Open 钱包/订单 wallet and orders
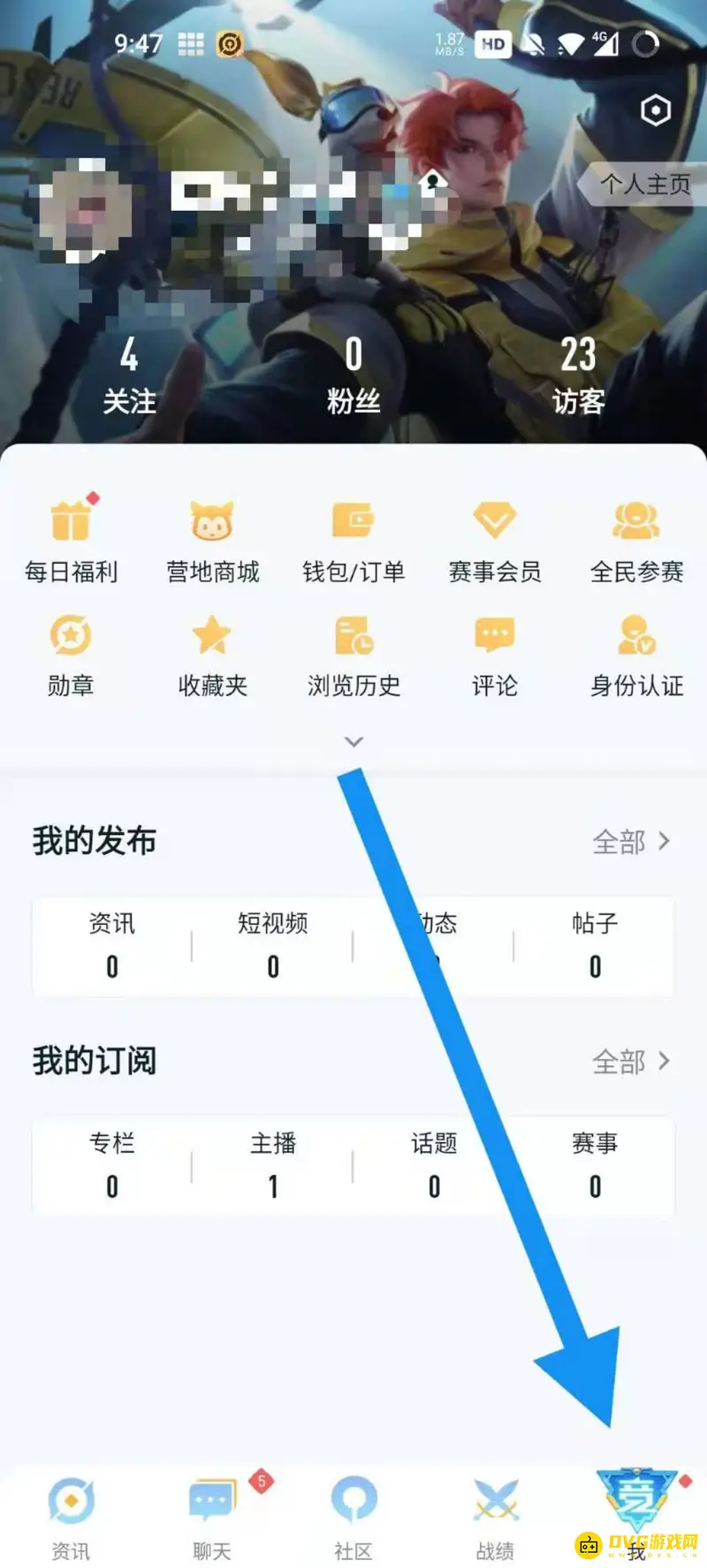 [x=353, y=537]
